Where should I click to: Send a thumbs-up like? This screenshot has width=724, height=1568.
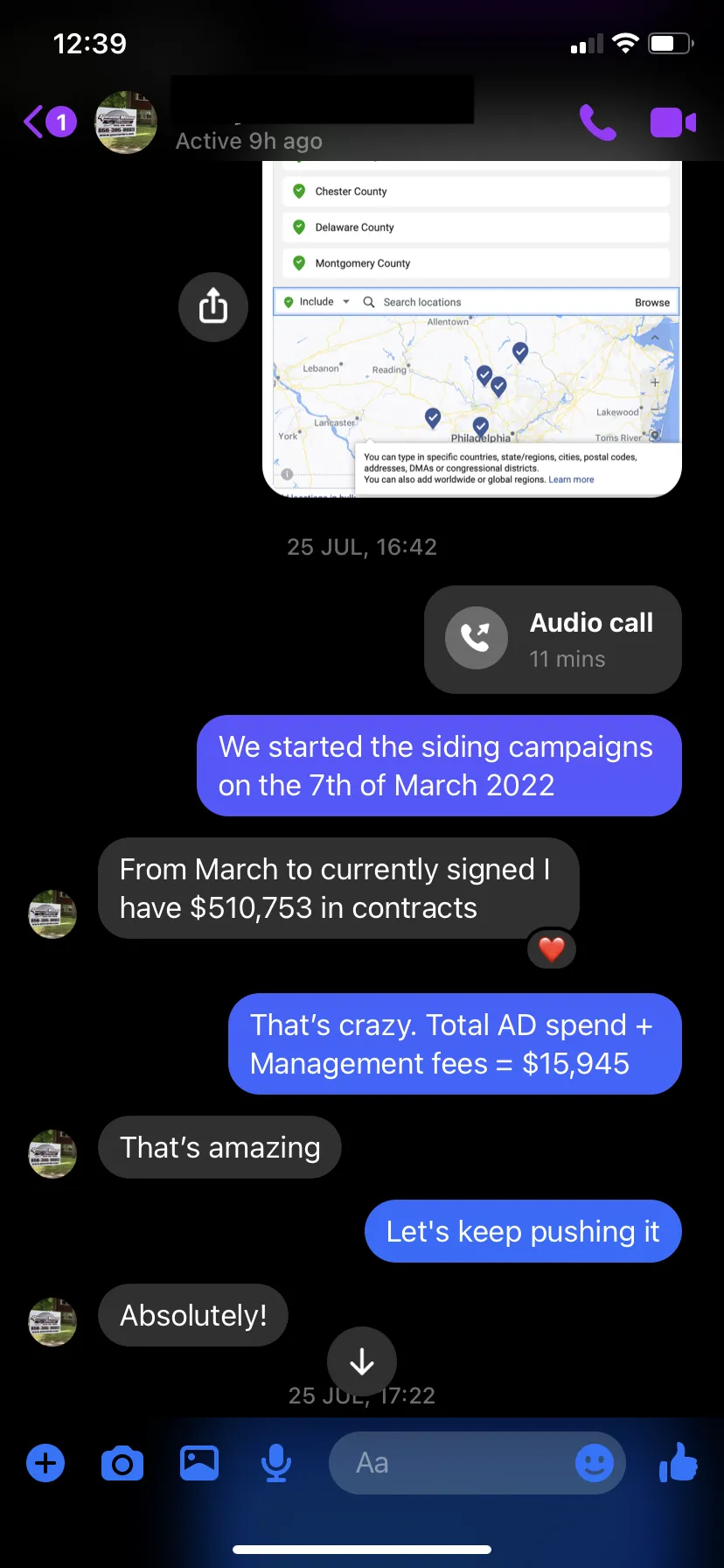tap(679, 1461)
